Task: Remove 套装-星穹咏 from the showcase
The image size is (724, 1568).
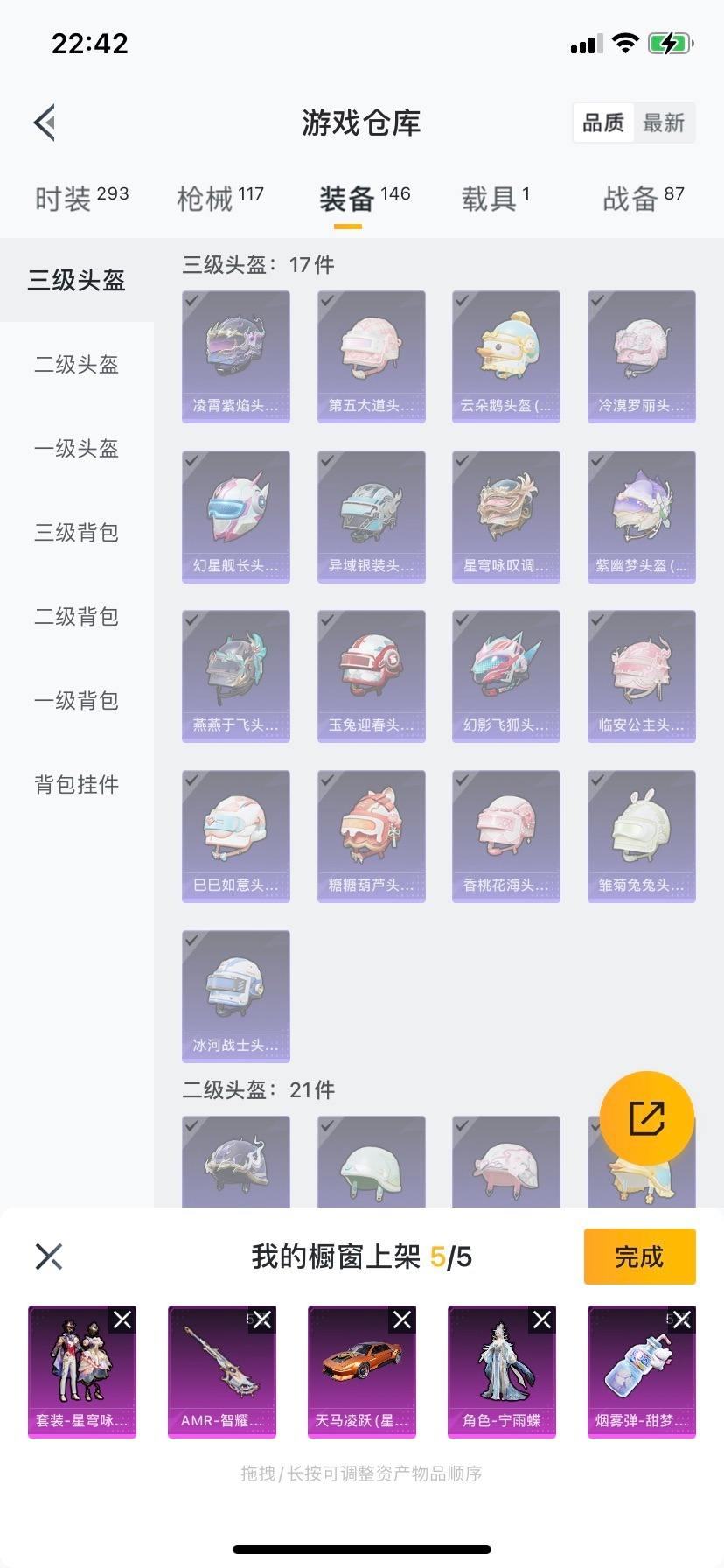Action: tap(122, 1319)
